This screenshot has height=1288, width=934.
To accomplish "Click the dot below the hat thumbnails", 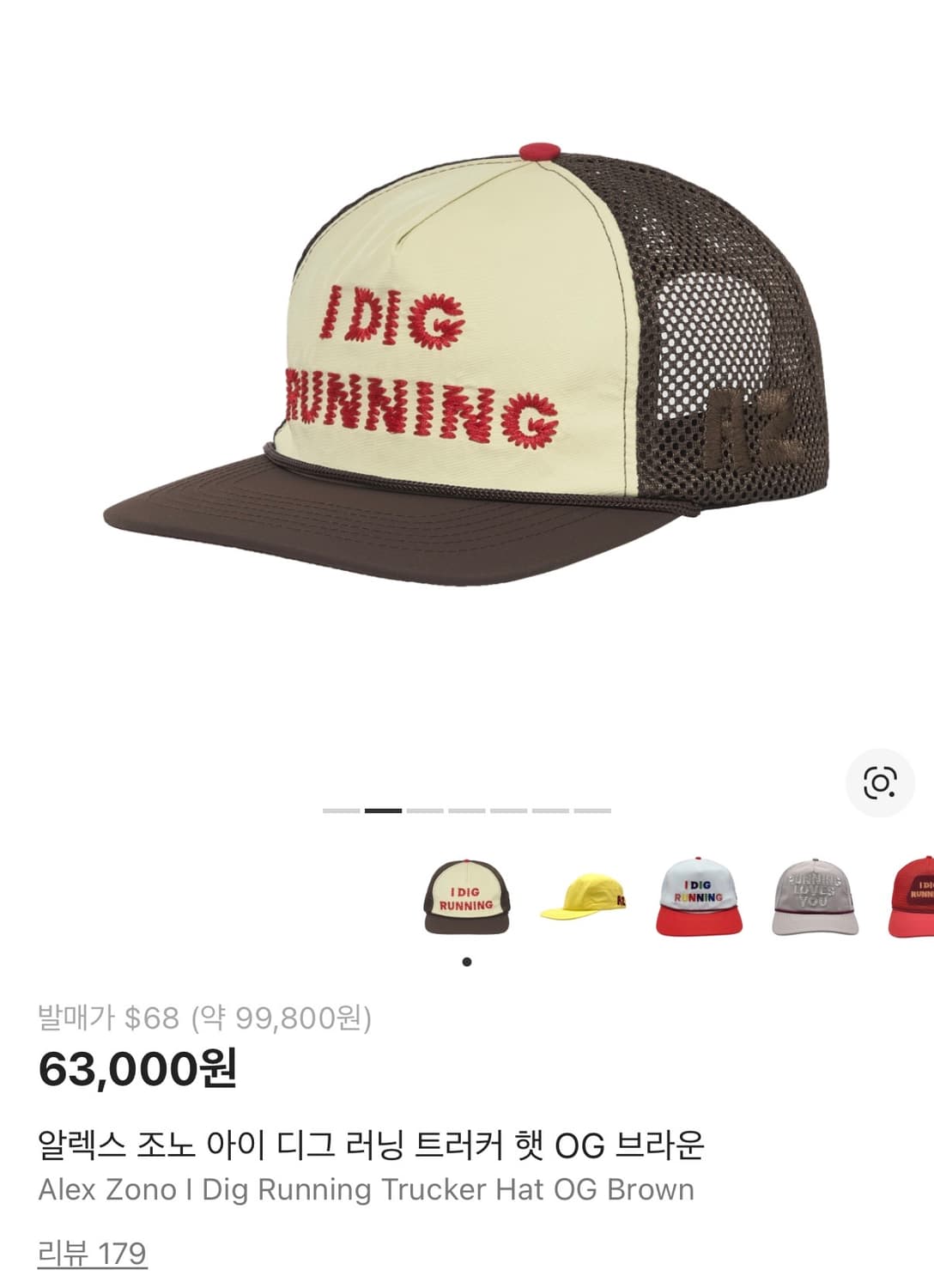I will tap(467, 961).
